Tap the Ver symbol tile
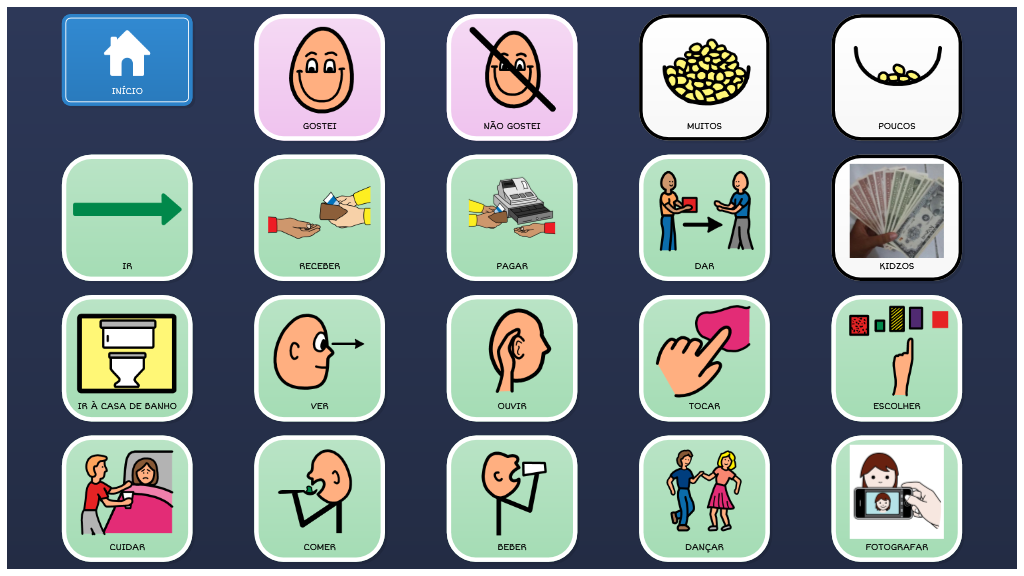The image size is (1024, 576). (x=319, y=358)
